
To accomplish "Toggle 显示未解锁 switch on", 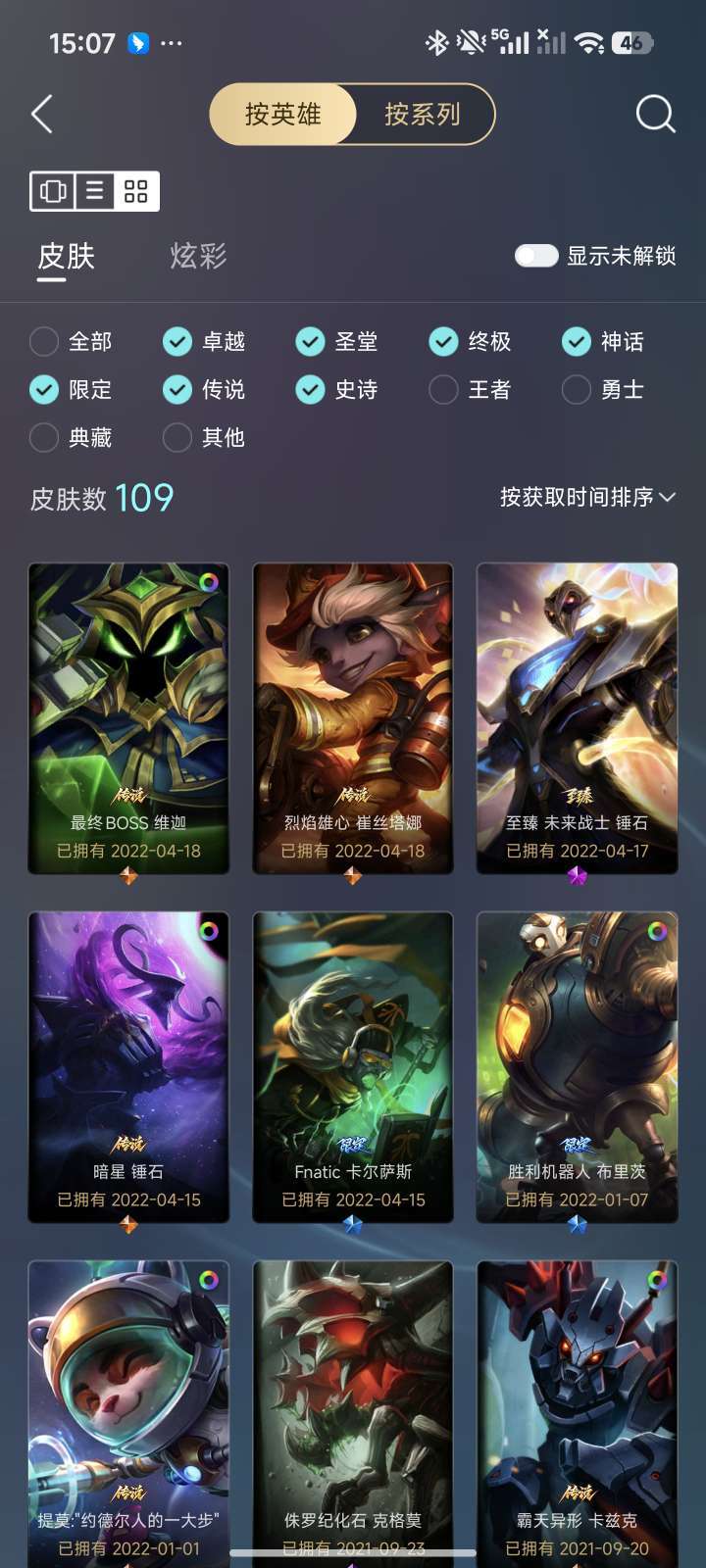I will click(536, 257).
